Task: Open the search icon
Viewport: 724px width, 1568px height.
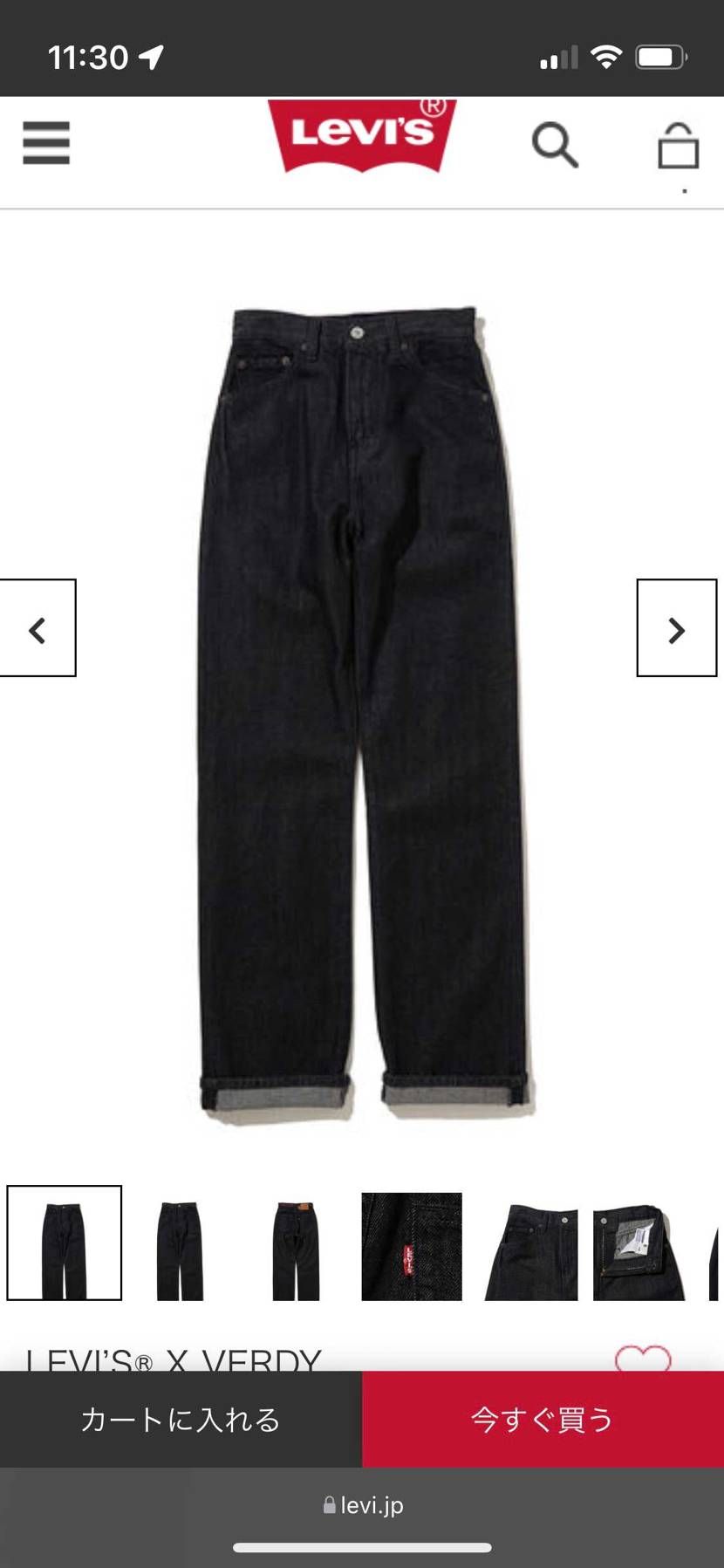Action: click(555, 145)
